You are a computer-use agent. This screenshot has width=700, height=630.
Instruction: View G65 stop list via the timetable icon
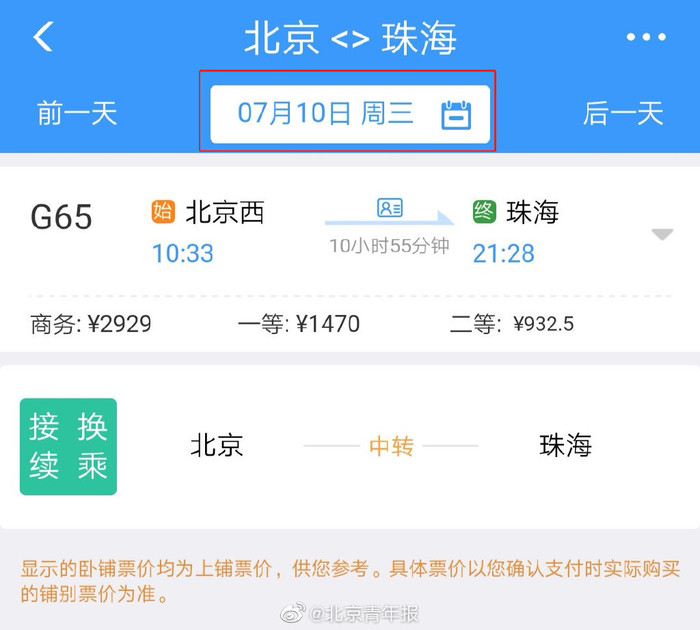[x=390, y=208]
